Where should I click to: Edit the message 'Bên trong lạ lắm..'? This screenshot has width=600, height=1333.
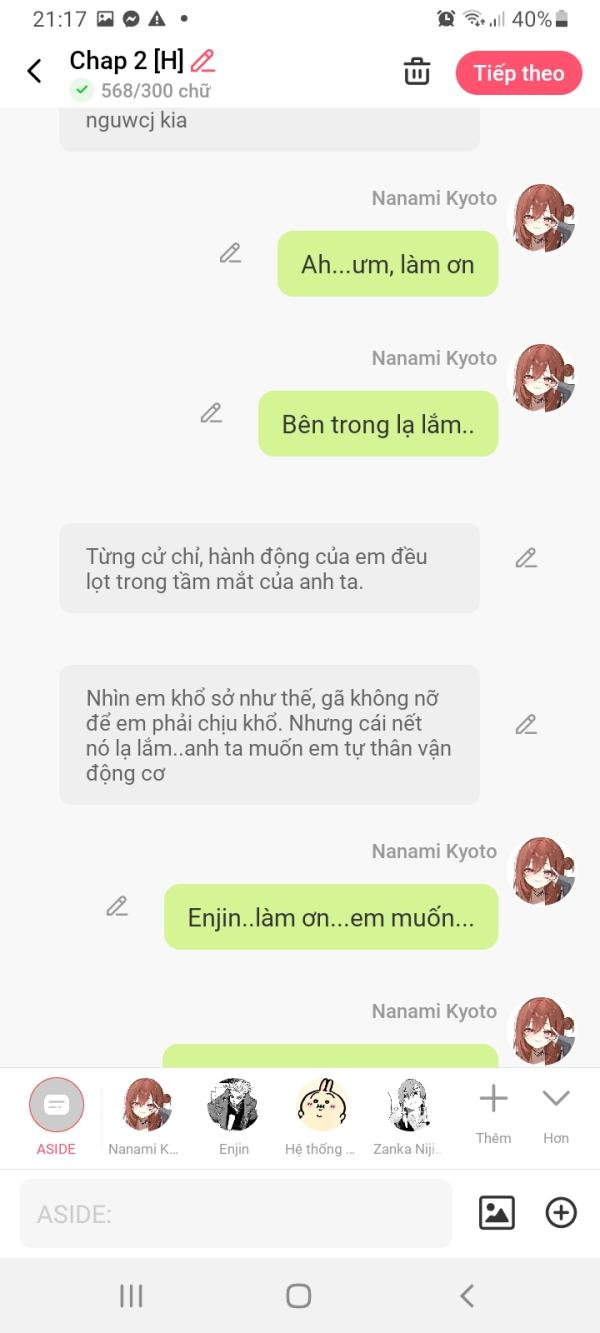(x=211, y=413)
